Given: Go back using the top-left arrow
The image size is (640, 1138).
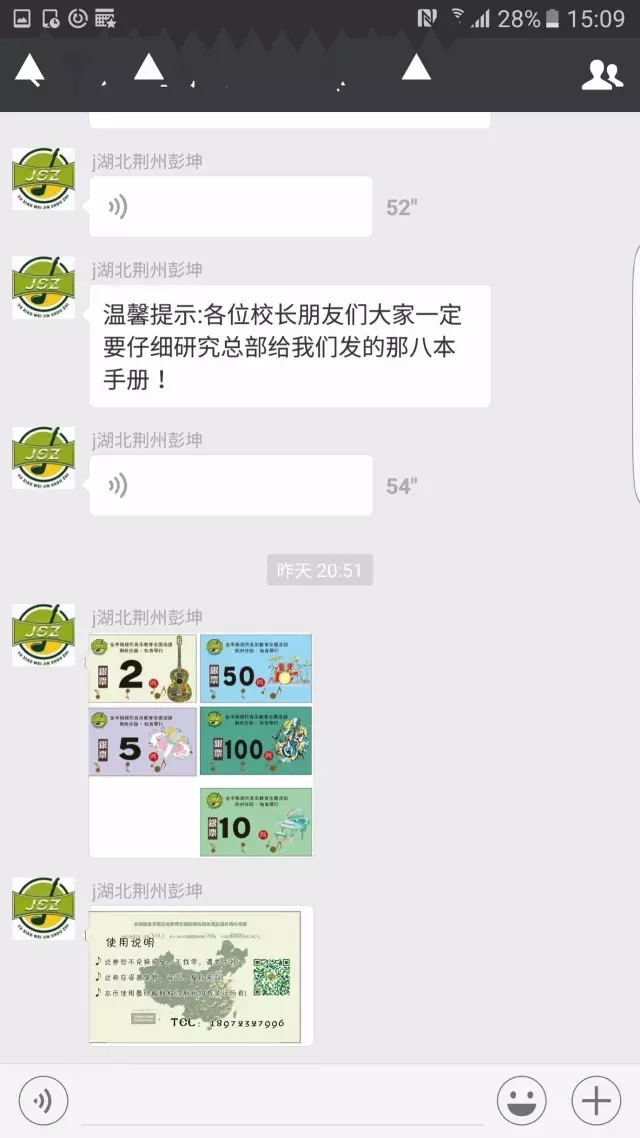Looking at the screenshot, I should pos(30,70).
